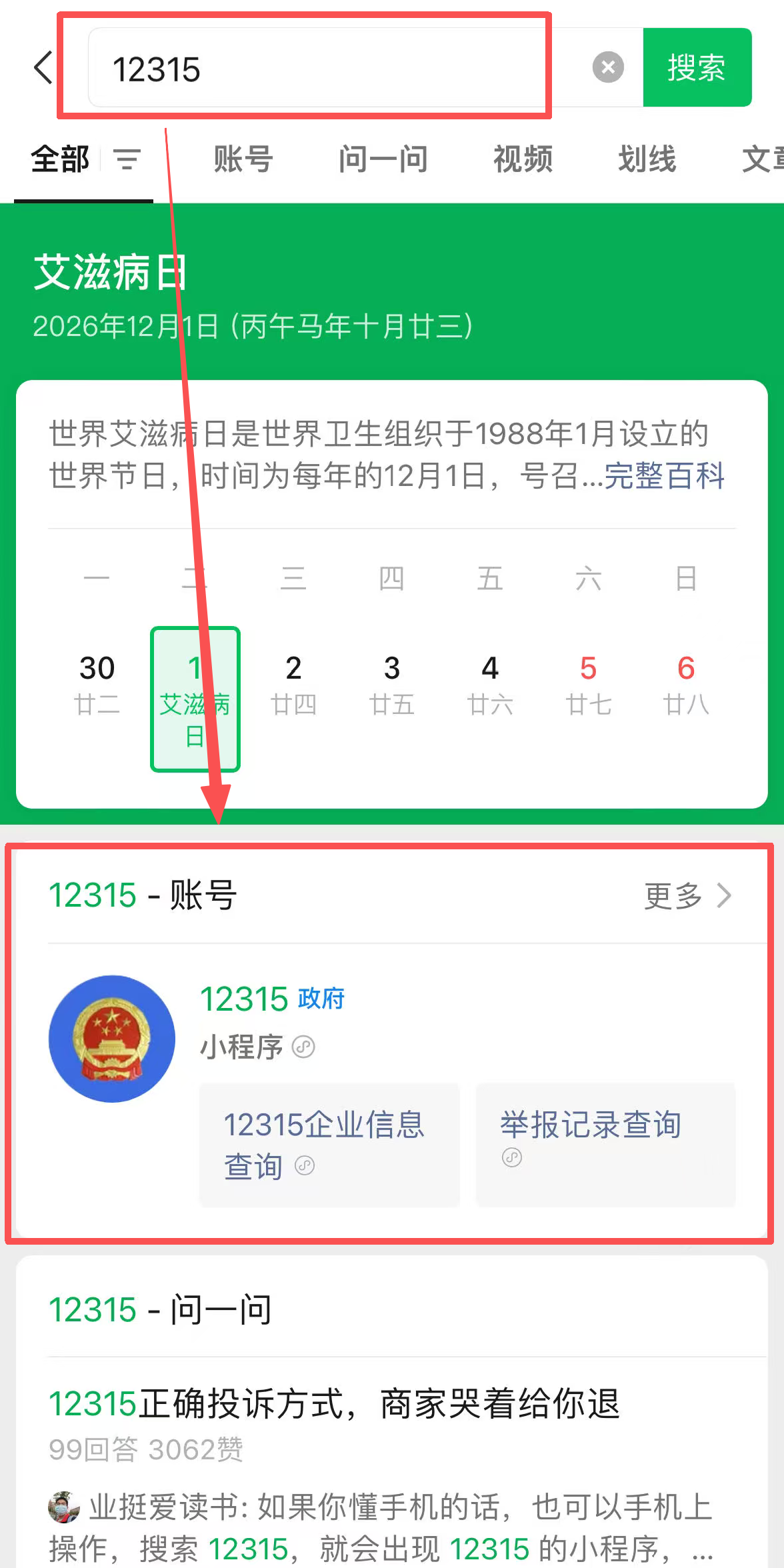Open 12315企业信息查询
Image resolution: width=784 pixels, height=1568 pixels.
coord(329,1144)
